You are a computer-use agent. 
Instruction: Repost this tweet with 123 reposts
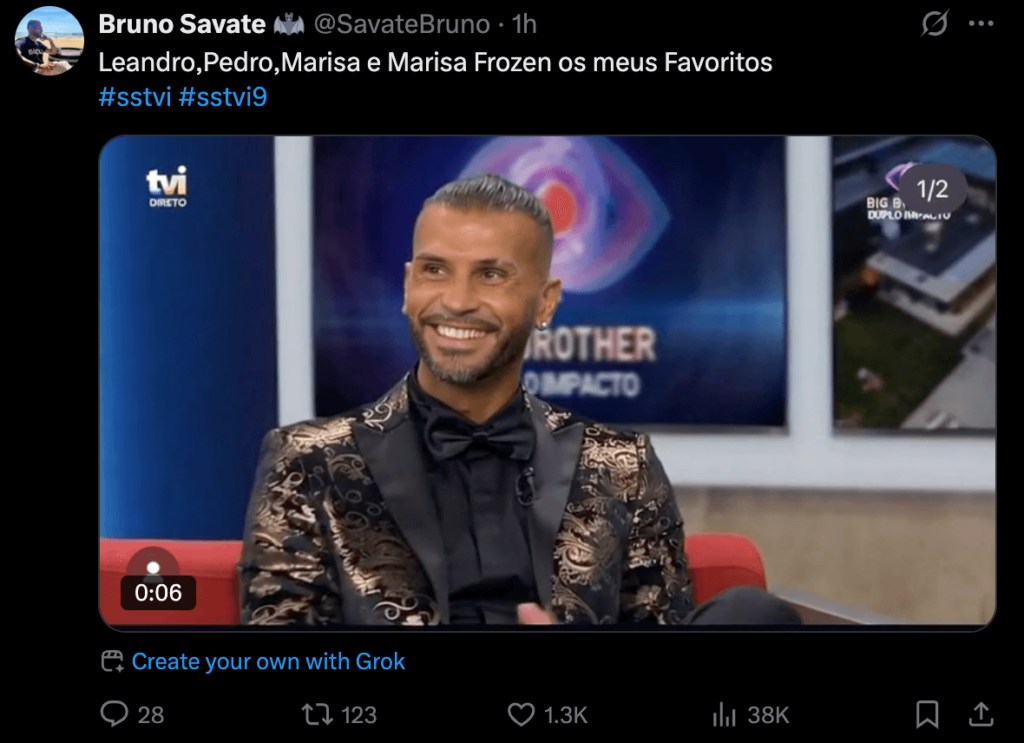coord(315,714)
